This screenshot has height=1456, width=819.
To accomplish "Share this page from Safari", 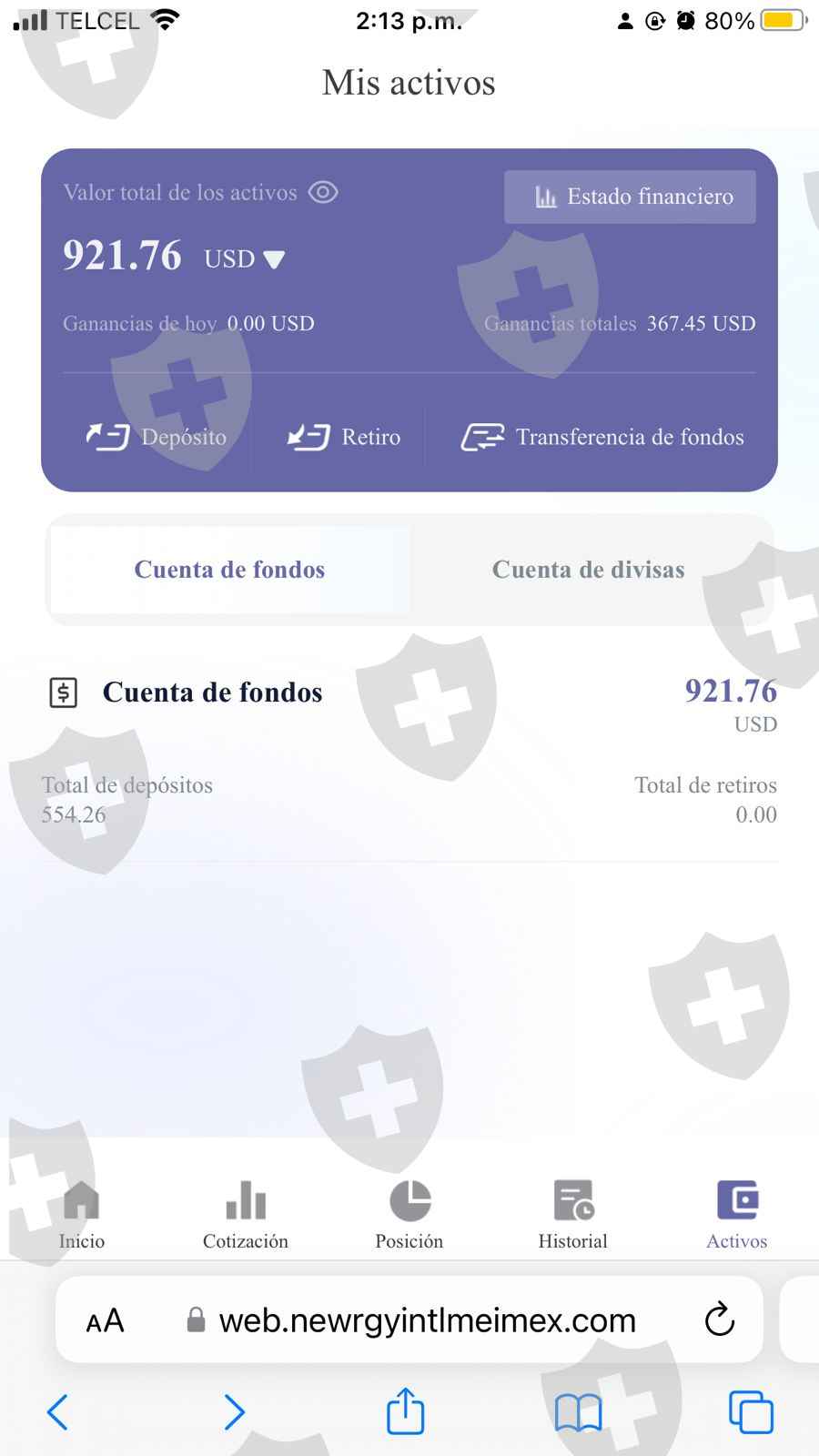I will coord(406,1411).
